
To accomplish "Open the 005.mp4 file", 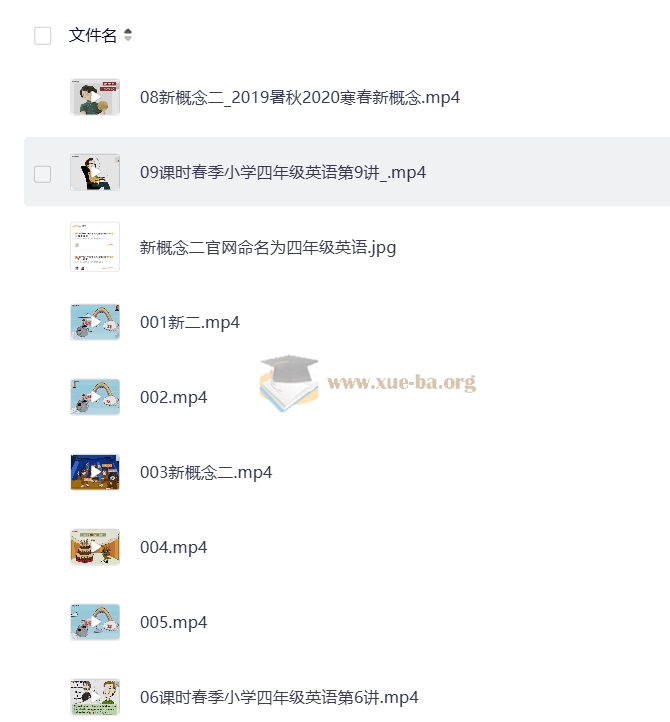I will tap(173, 622).
